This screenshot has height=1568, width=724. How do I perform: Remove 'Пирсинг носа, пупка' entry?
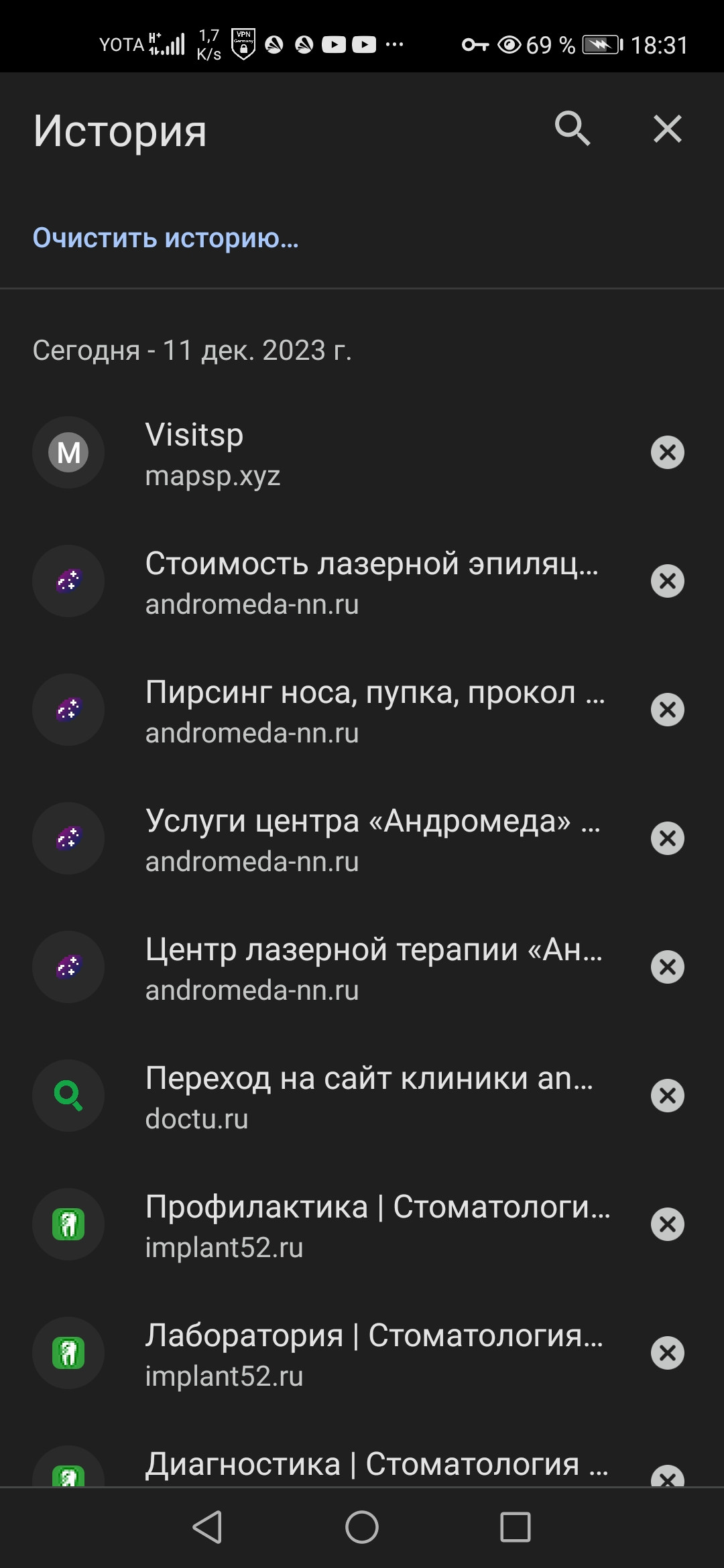(667, 710)
